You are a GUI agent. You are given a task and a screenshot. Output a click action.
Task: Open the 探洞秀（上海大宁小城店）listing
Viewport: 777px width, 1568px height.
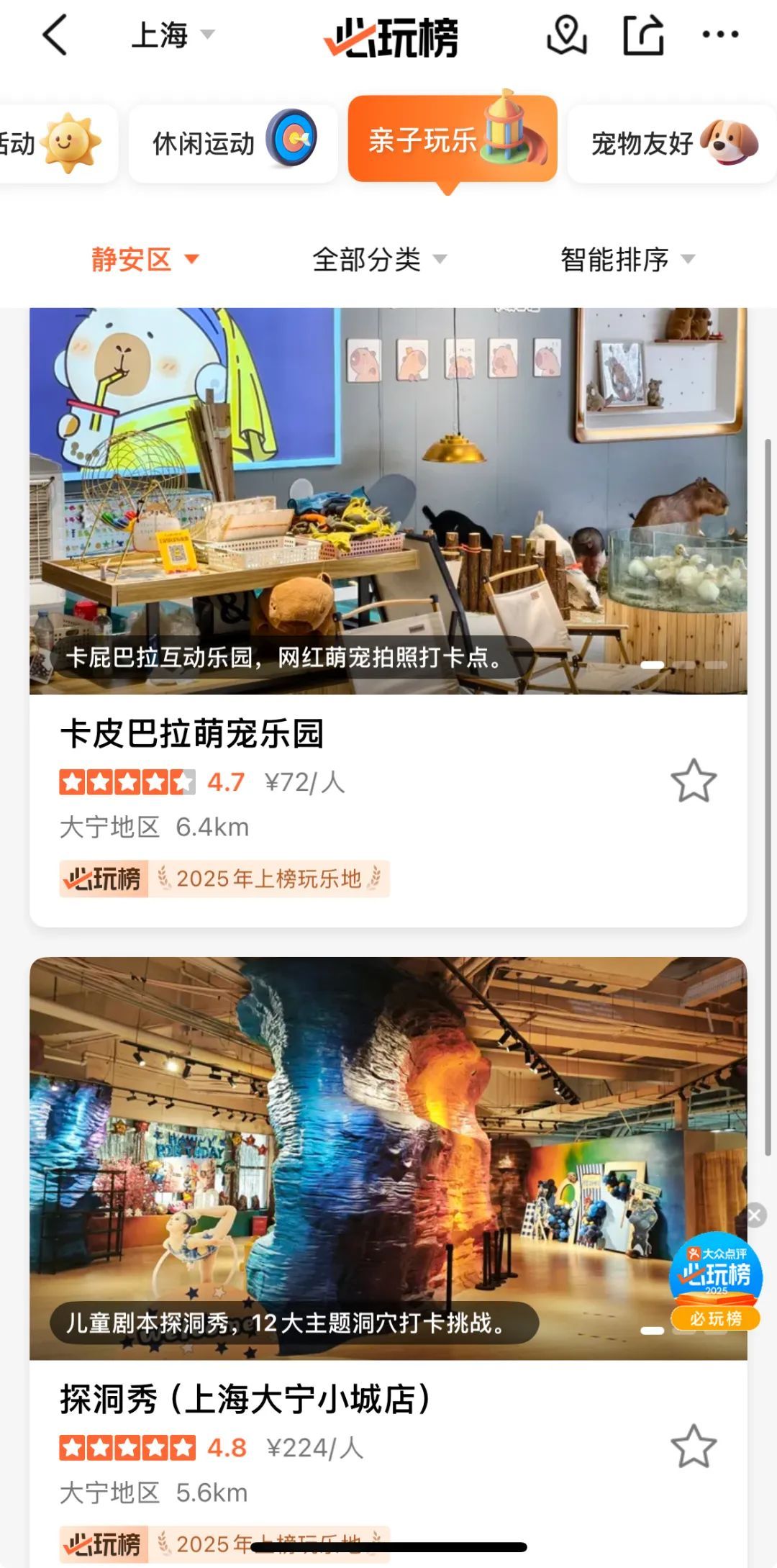pyautogui.click(x=245, y=1400)
